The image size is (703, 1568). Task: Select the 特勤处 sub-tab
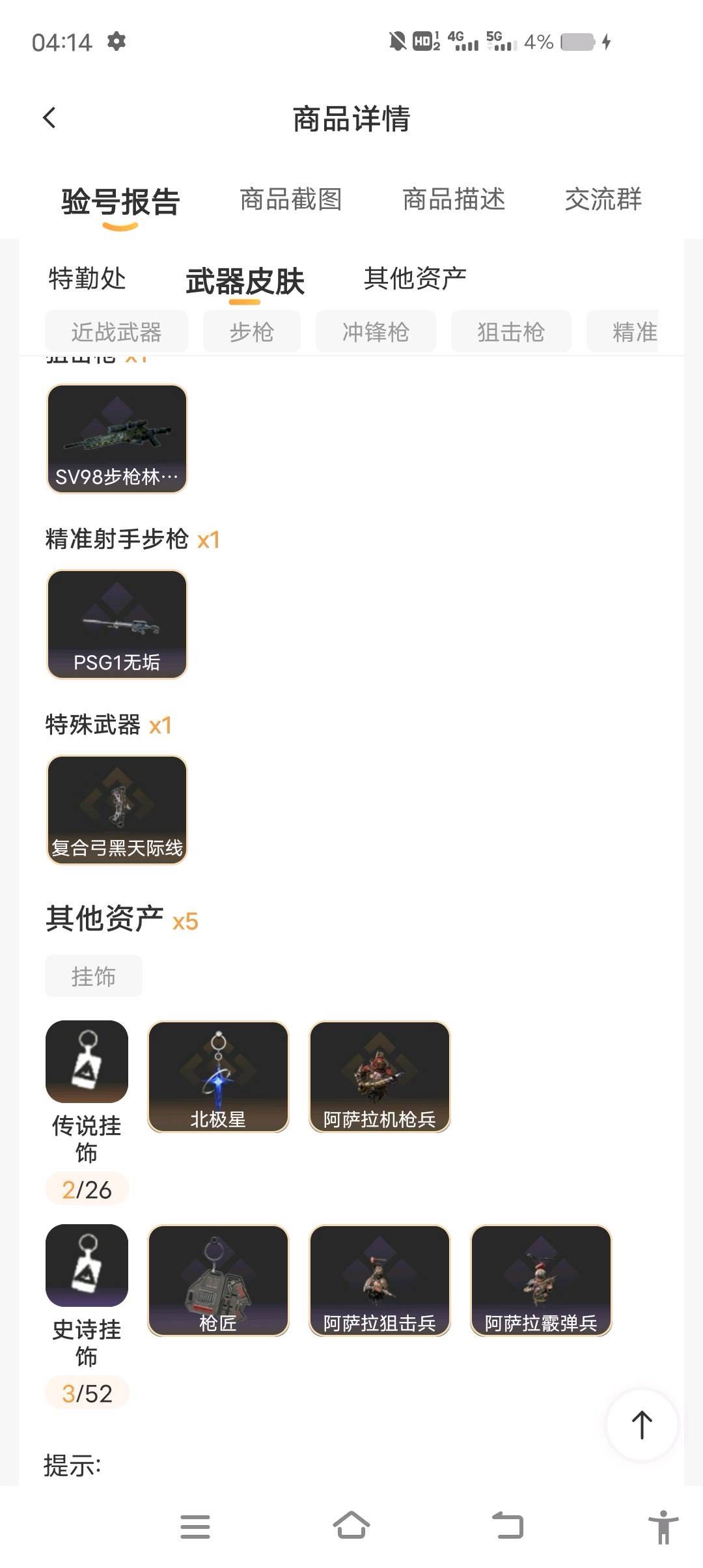click(x=87, y=279)
